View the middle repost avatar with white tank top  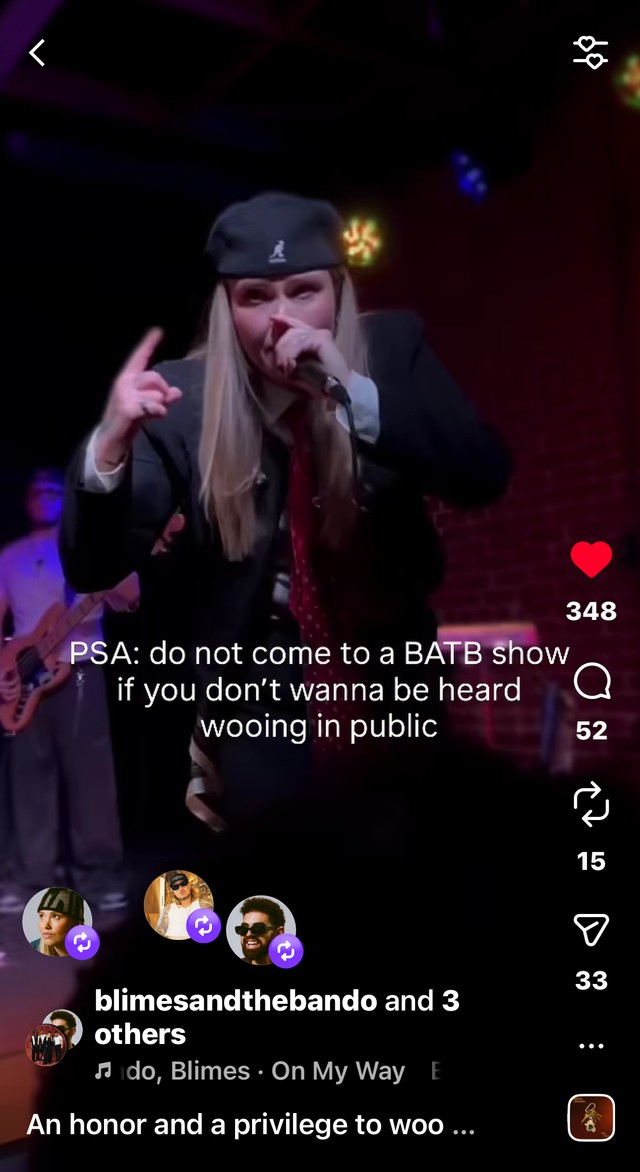179,905
